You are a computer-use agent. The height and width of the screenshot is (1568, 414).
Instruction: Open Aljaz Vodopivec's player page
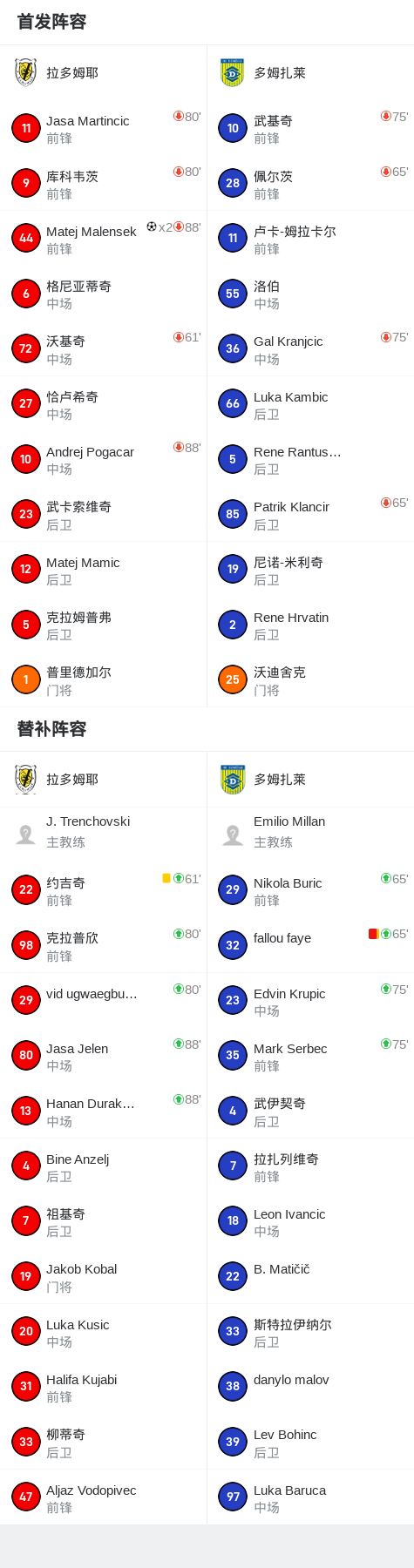(x=103, y=1497)
